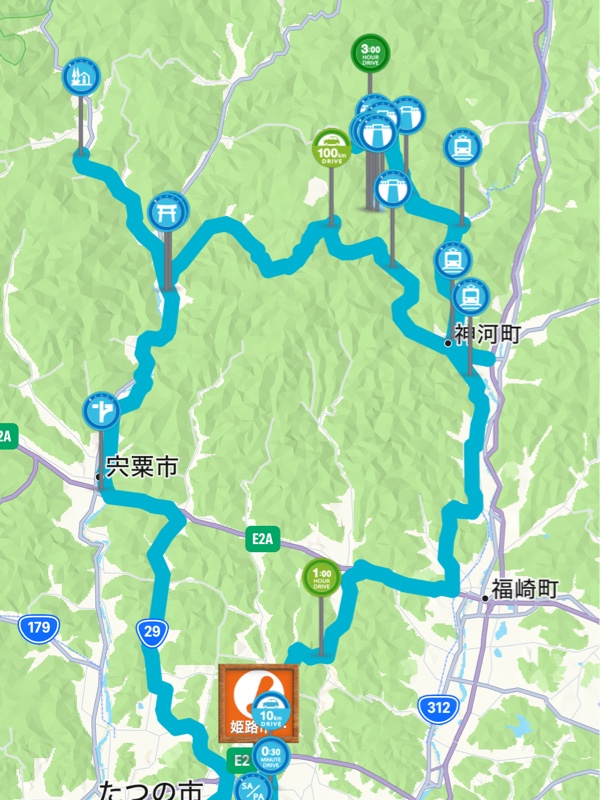This screenshot has width=600, height=800.
Task: Select the 0:30 minute drive marker
Action: 272,755
